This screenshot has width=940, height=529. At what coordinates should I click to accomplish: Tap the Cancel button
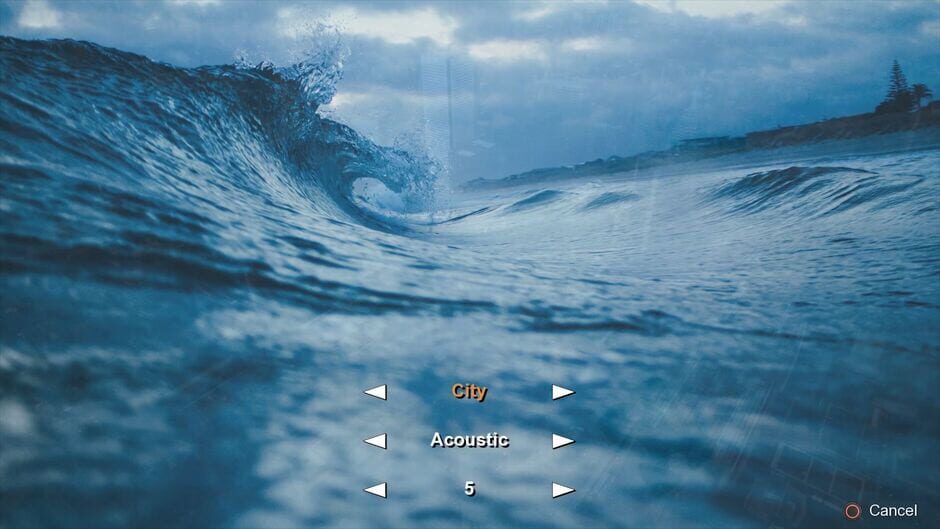(x=881, y=511)
